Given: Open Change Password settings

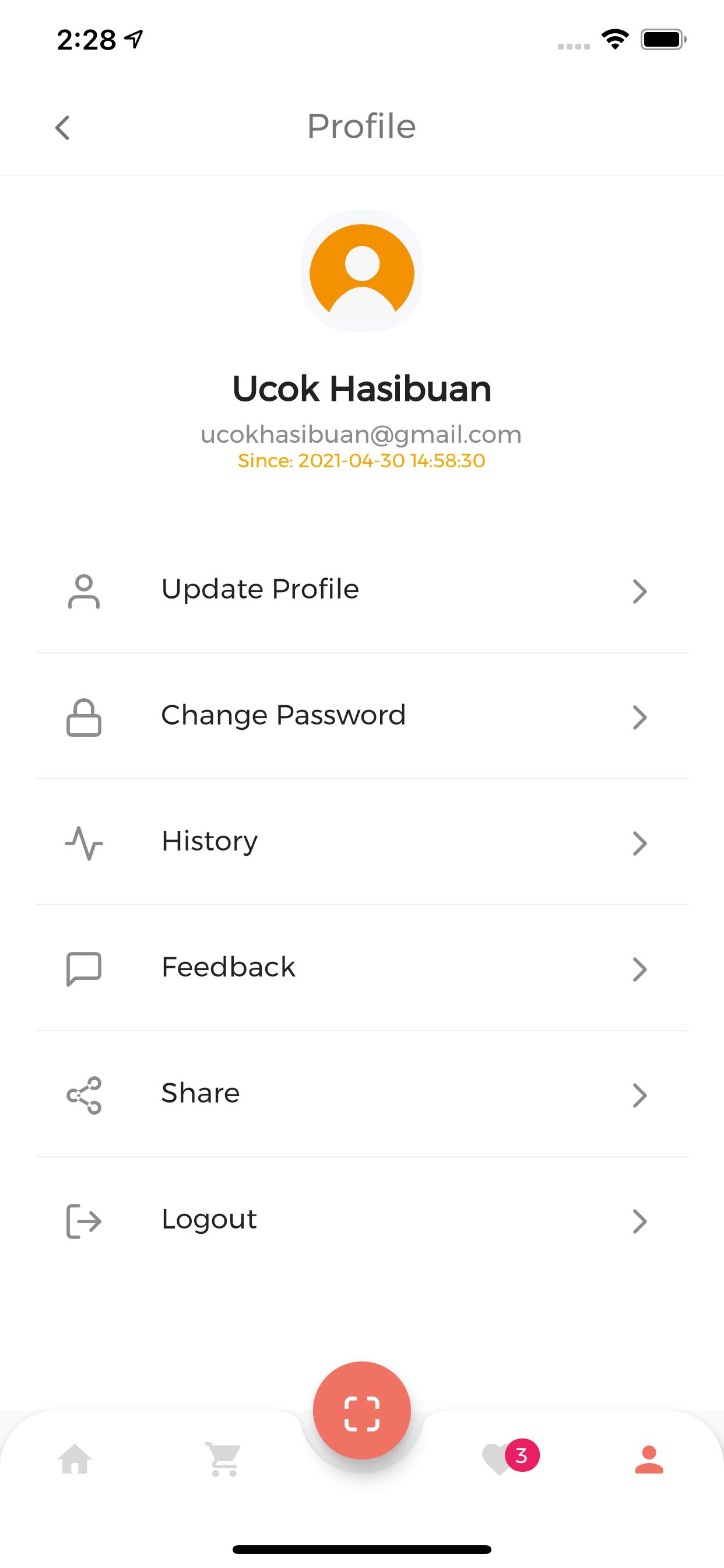Looking at the screenshot, I should 362,716.
